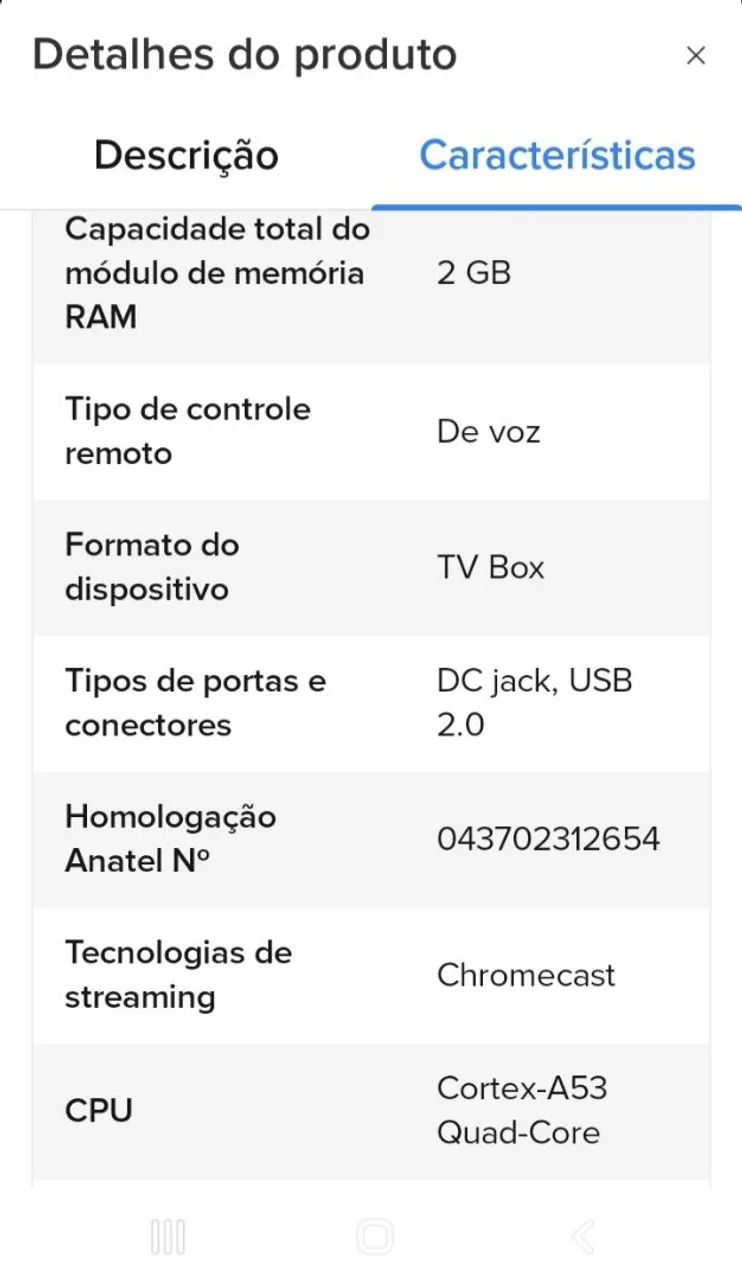Screen dimensions: 742x1280
Task: Select the RAM capacity value 2 GB
Action: click(472, 272)
